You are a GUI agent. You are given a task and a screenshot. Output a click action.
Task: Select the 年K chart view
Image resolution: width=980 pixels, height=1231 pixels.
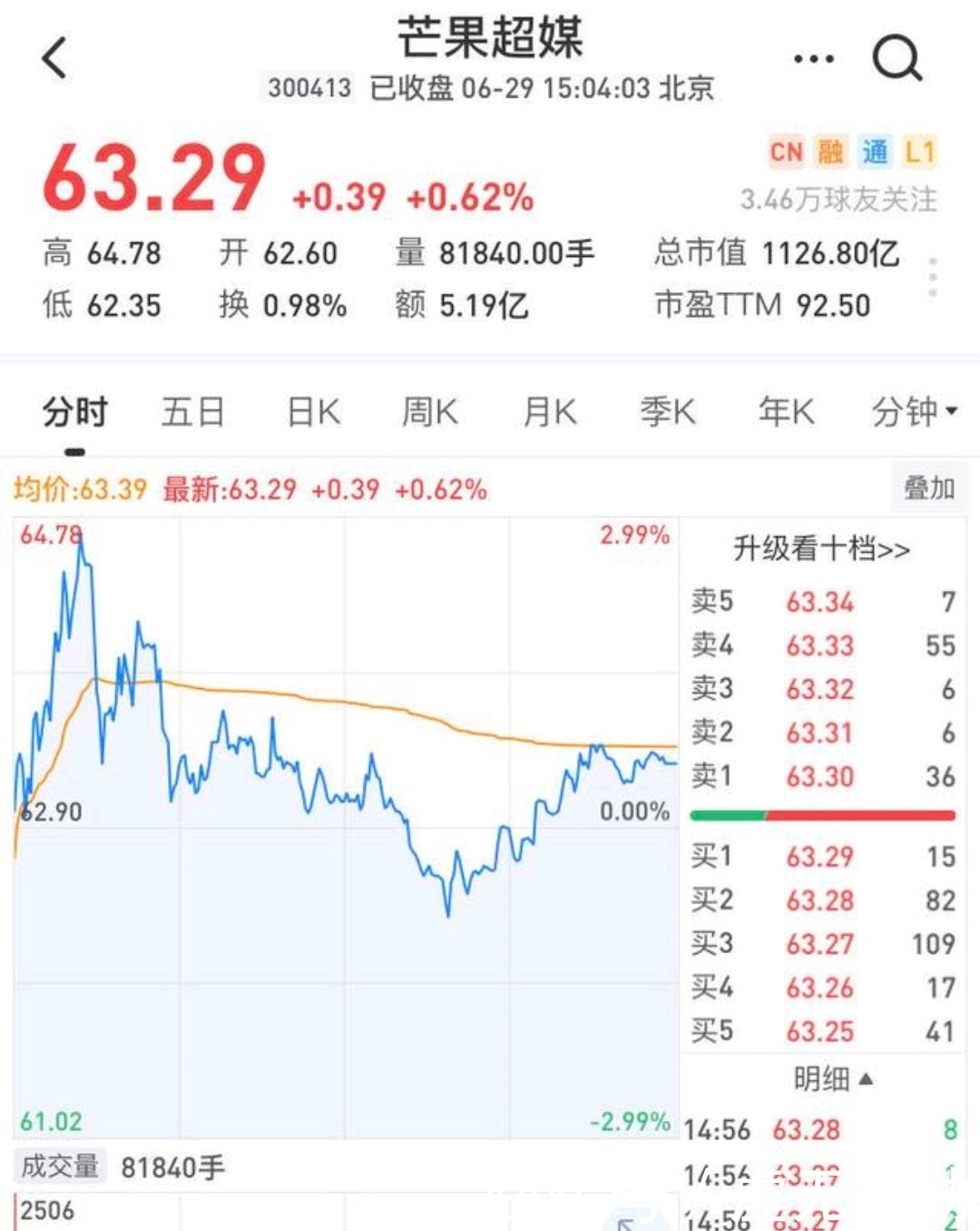click(x=787, y=410)
